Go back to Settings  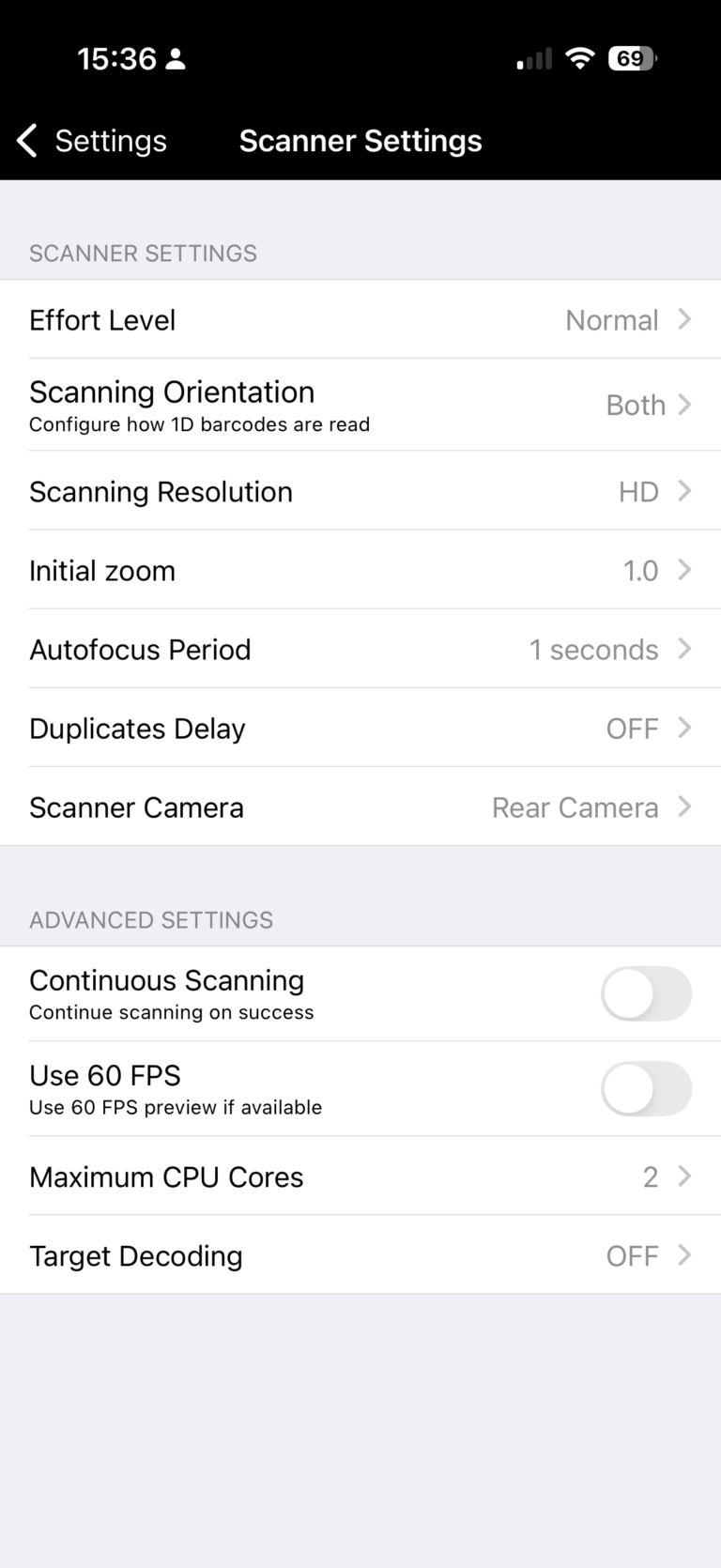(91, 141)
